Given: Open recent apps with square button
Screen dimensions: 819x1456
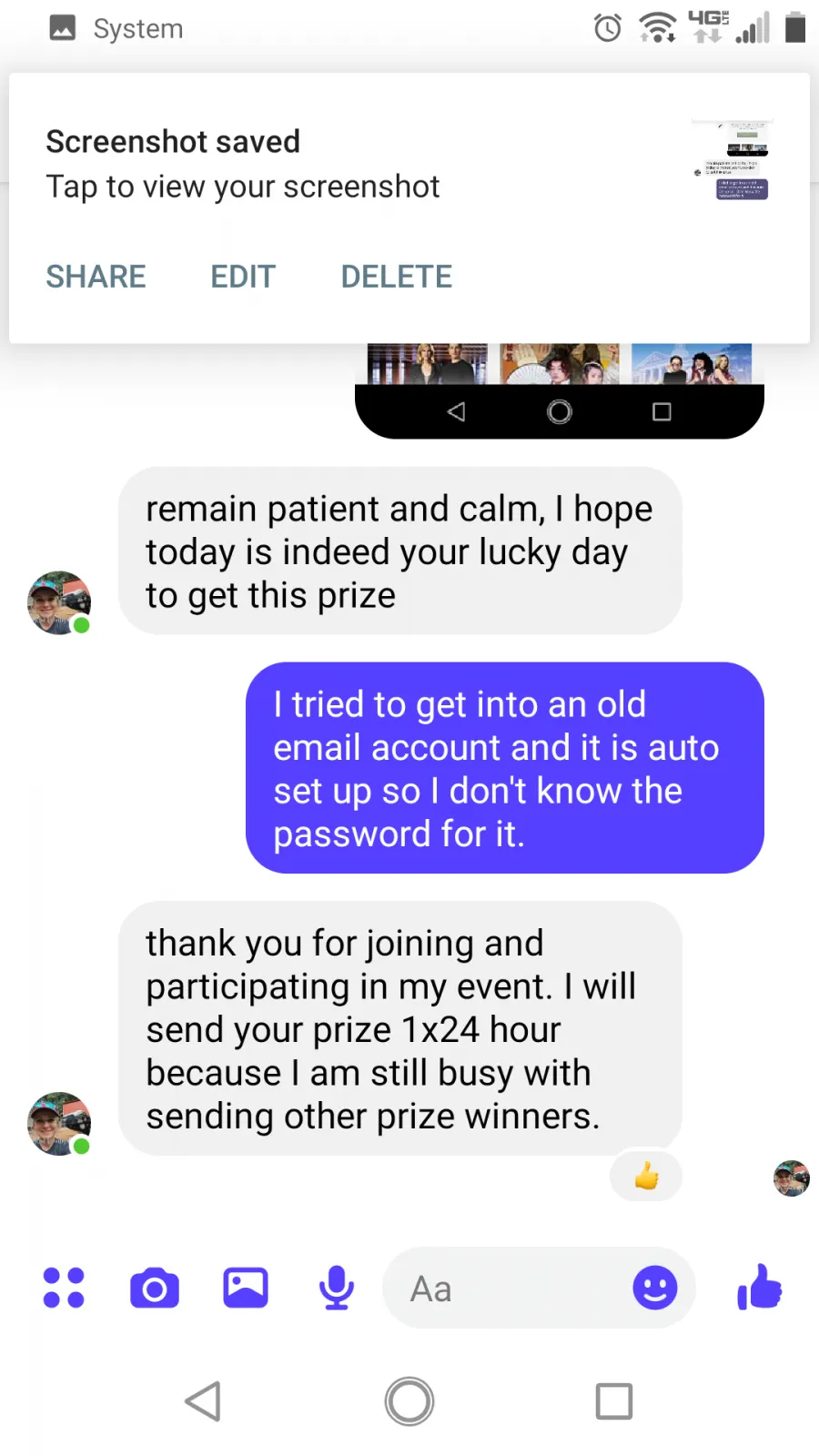Looking at the screenshot, I should [x=614, y=1401].
